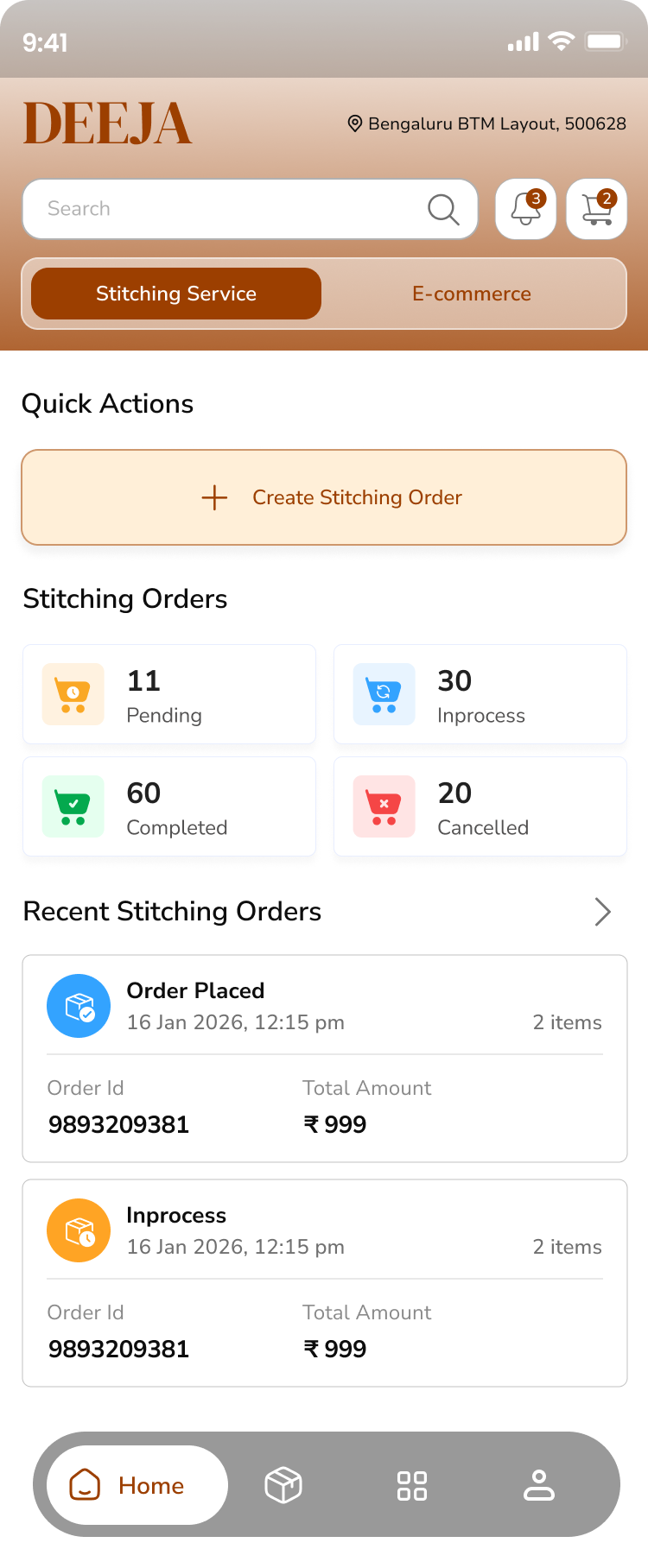Click inside the Search field

pyautogui.click(x=173, y=209)
